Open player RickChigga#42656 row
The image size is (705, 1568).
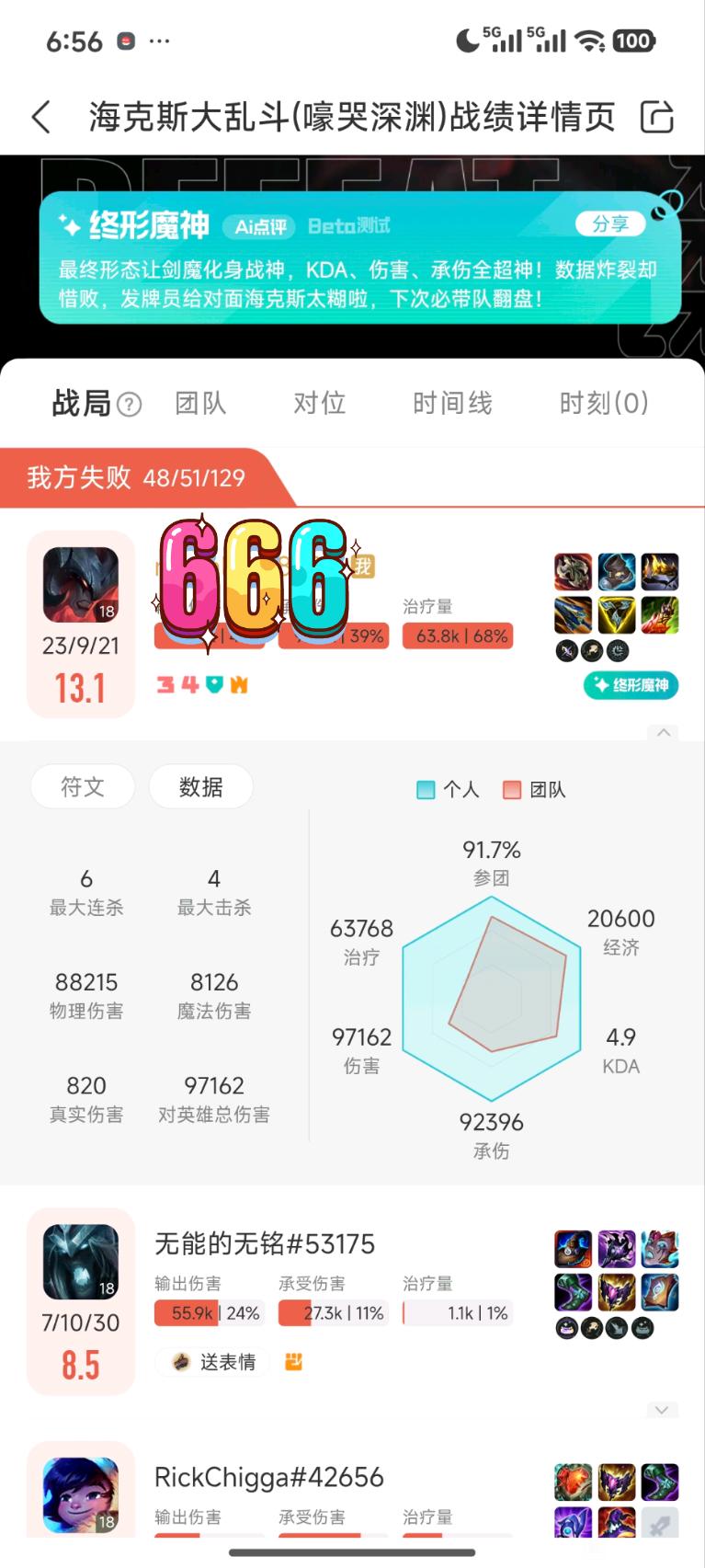click(268, 1478)
